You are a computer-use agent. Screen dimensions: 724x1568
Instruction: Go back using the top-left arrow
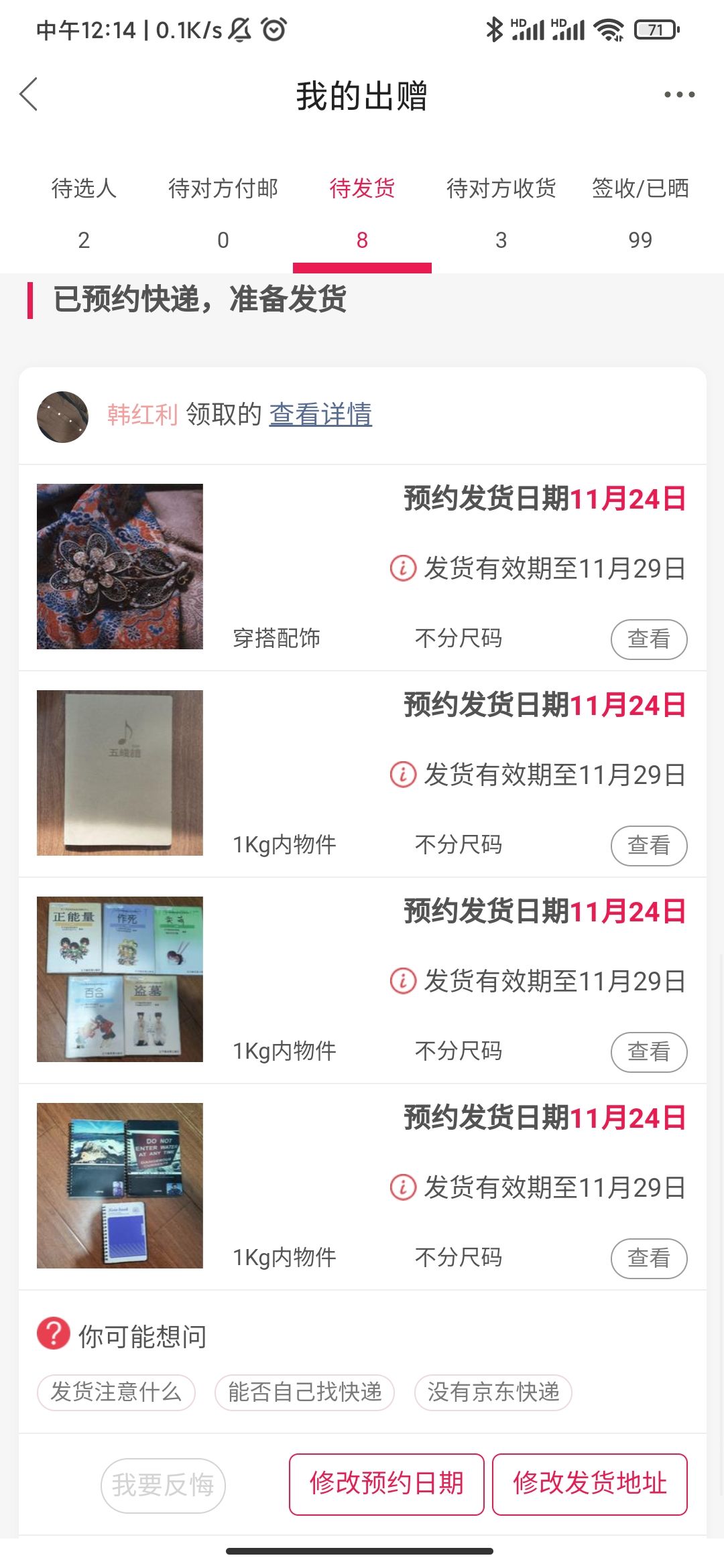click(29, 94)
